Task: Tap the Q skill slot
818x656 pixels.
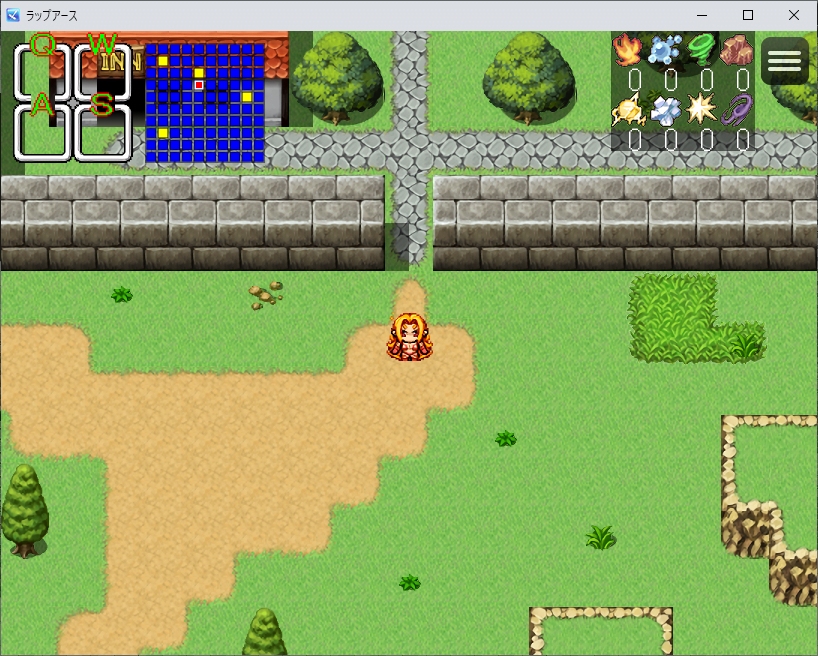Action: coord(43,70)
